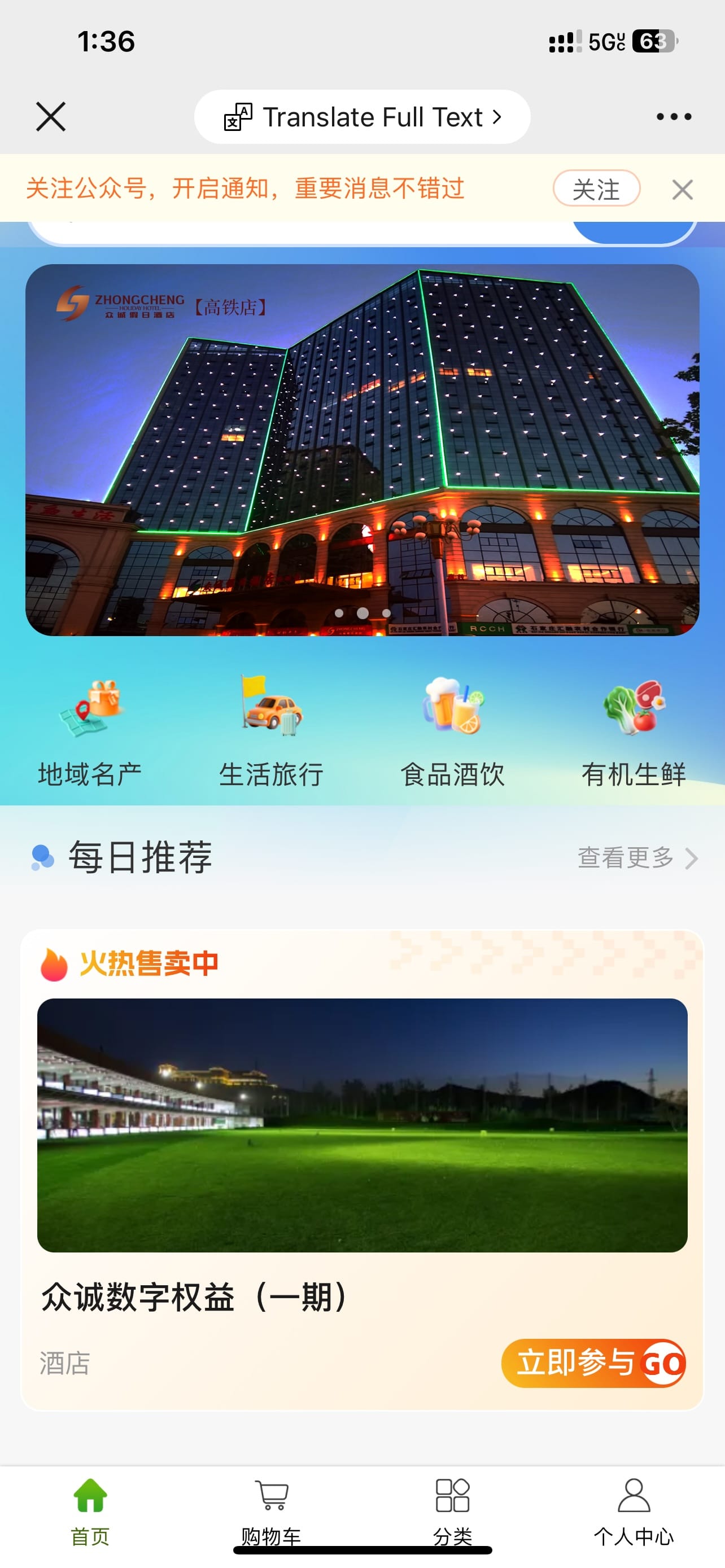
Task: Open the 众诚数字权益（一期） card
Action: pyautogui.click(x=362, y=1157)
